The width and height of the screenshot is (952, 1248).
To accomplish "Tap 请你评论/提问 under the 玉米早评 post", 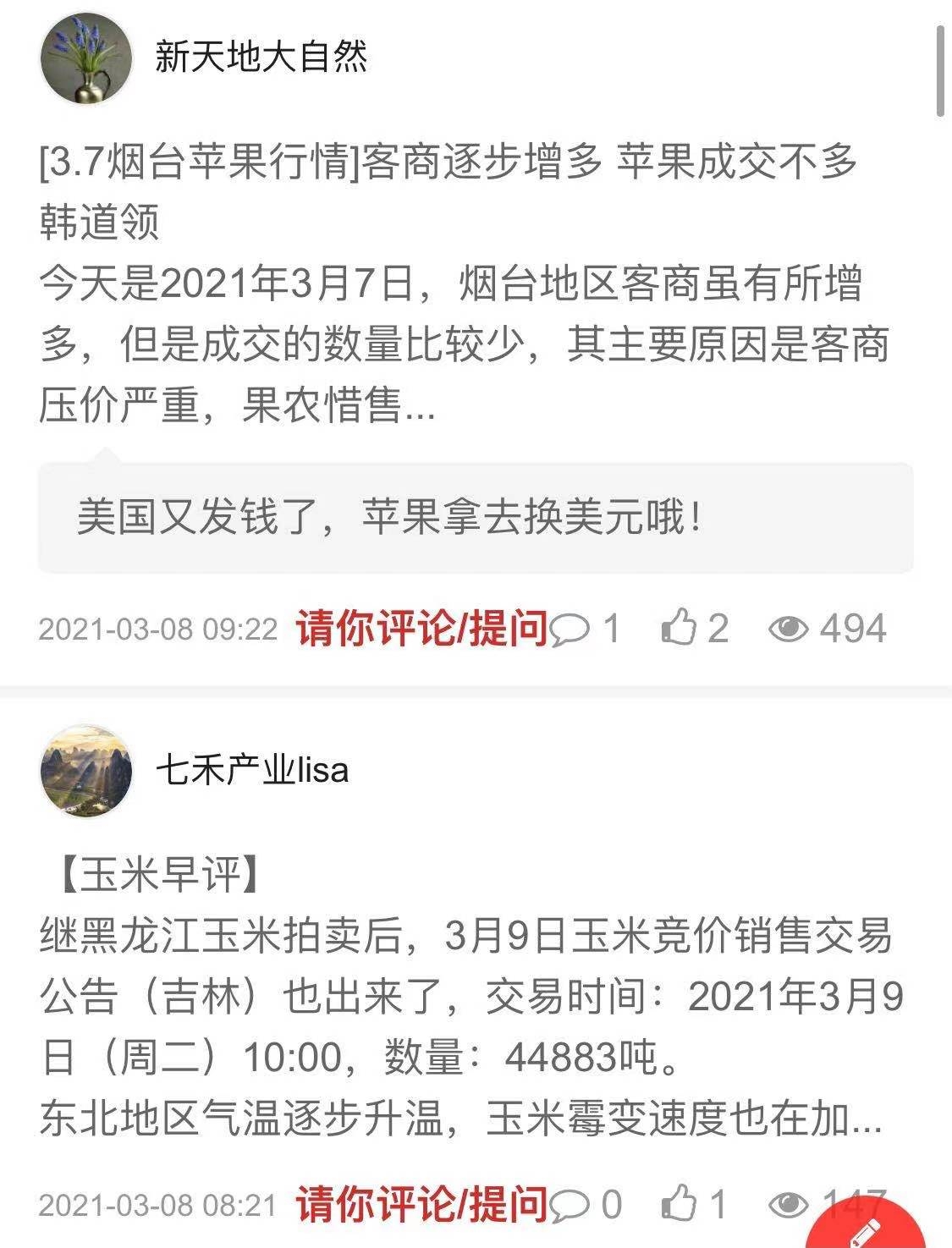I will coord(421,1204).
